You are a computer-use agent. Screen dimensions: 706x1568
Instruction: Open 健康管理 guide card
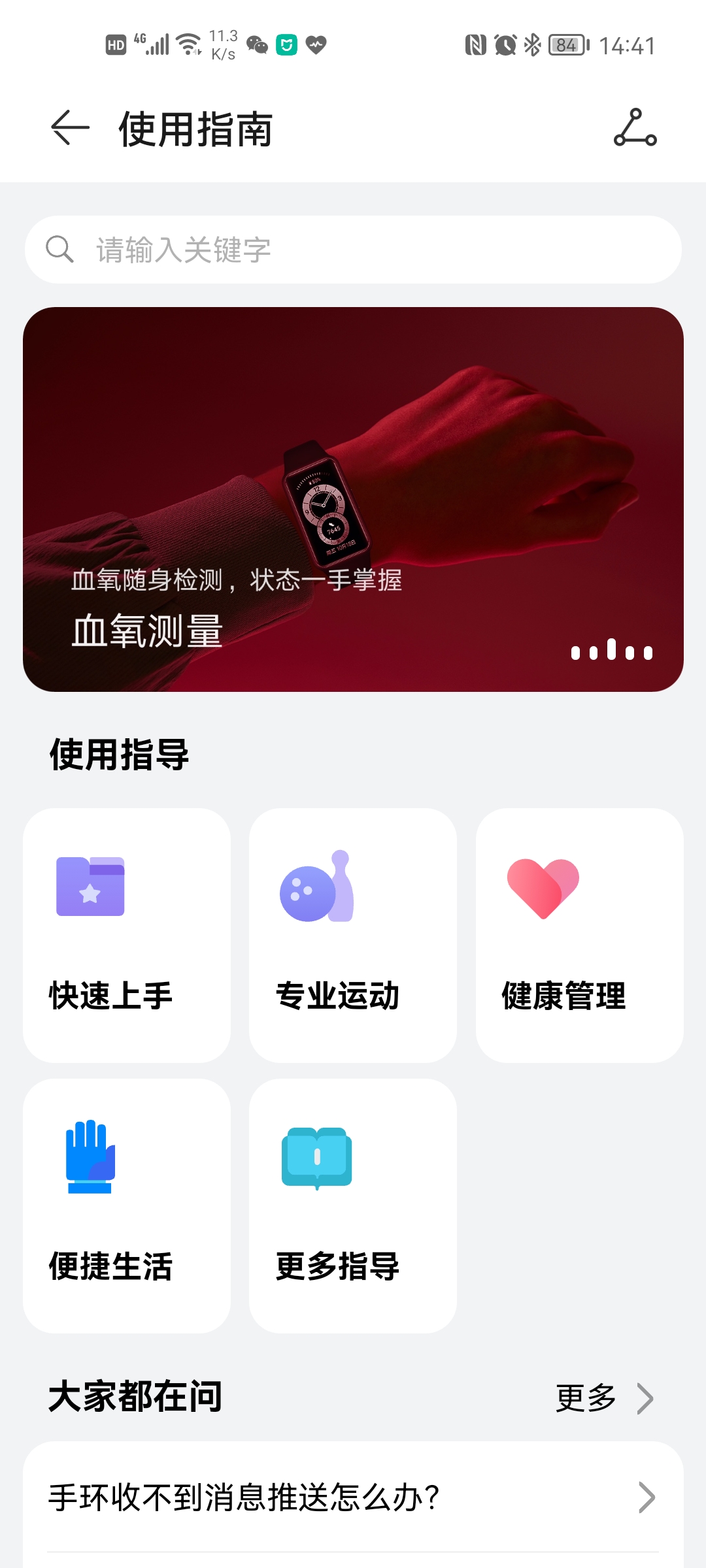coord(579,935)
